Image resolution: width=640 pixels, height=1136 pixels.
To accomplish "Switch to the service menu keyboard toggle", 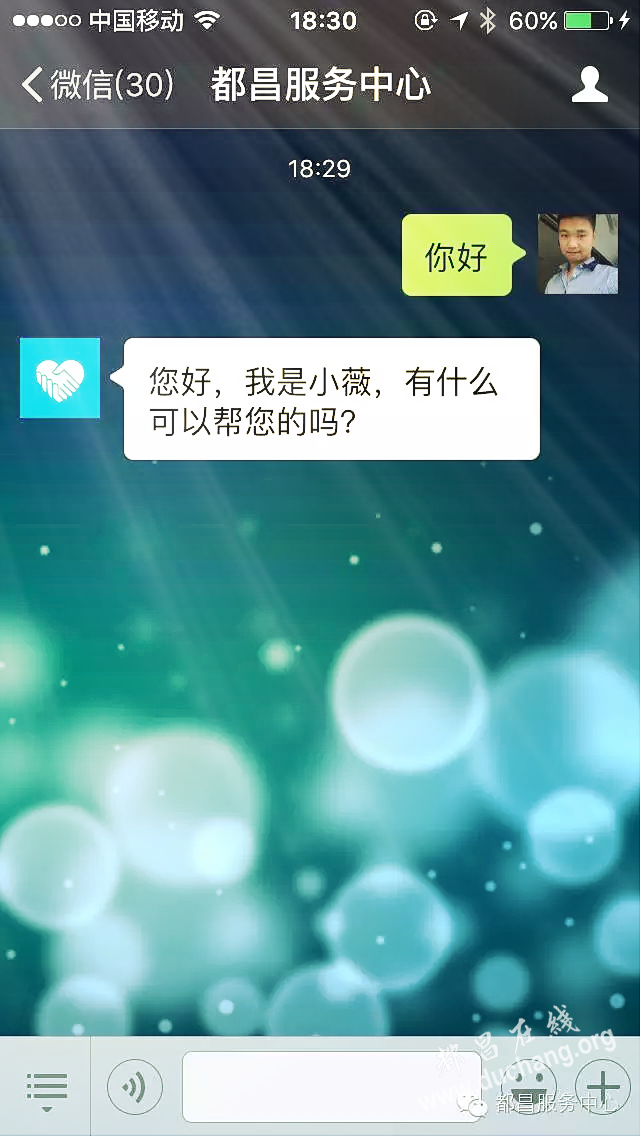I will [46, 1087].
